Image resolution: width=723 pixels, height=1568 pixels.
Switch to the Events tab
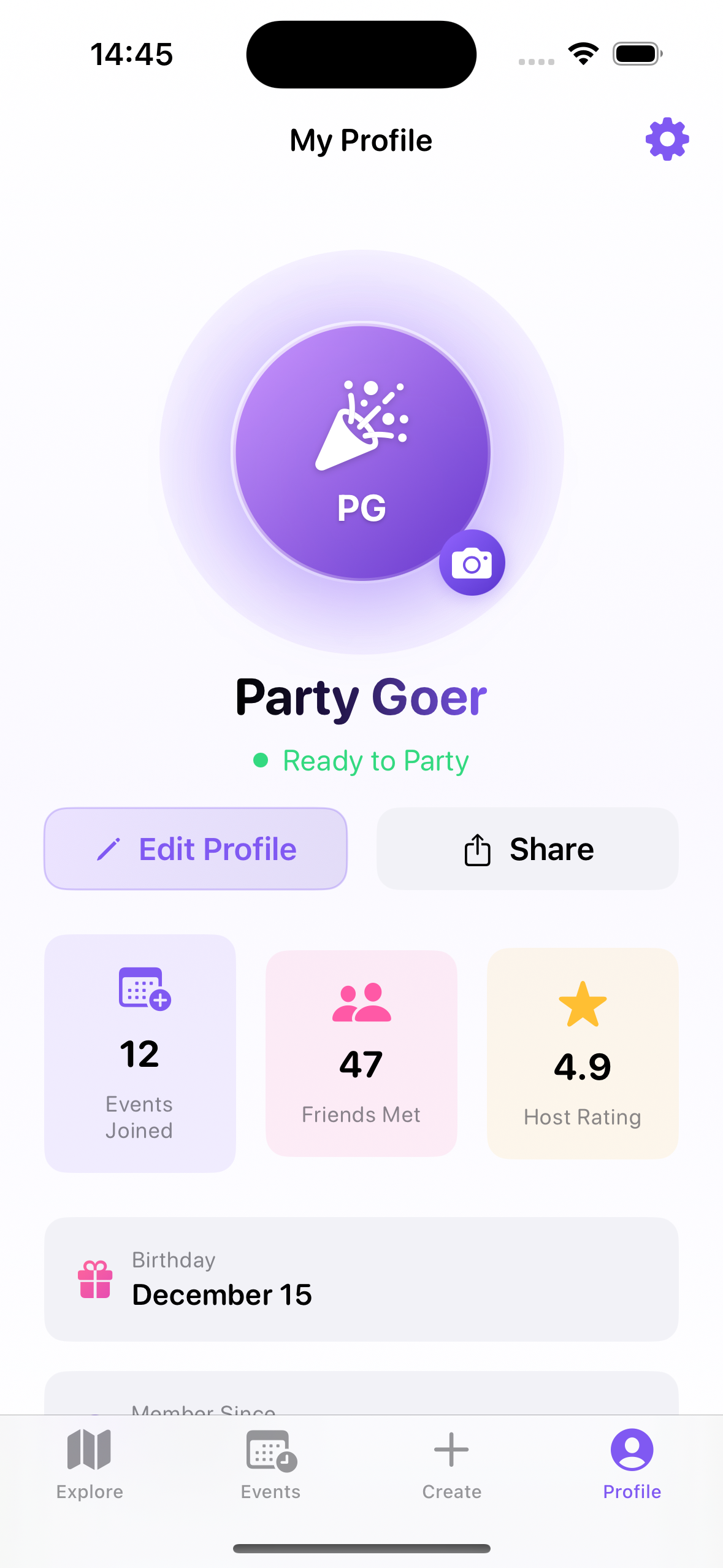[x=270, y=1464]
